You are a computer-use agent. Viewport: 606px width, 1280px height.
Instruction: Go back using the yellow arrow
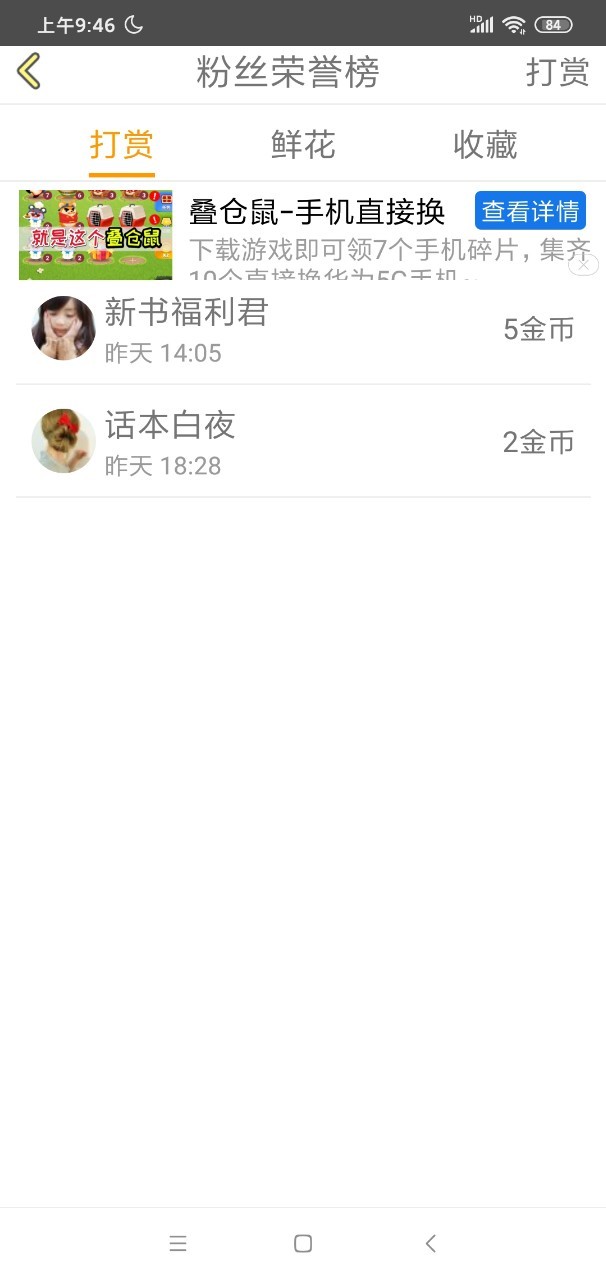click(29, 72)
